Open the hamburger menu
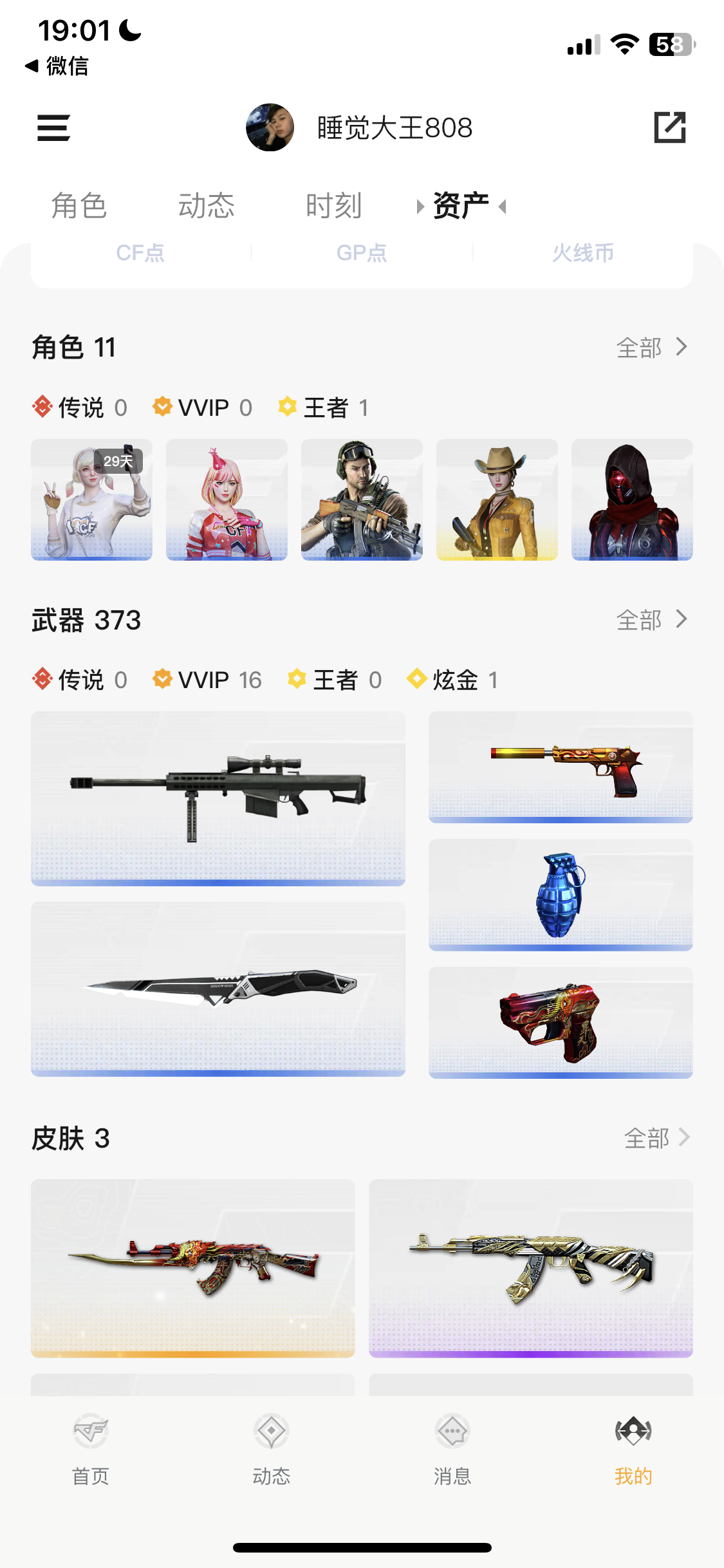 (x=53, y=127)
